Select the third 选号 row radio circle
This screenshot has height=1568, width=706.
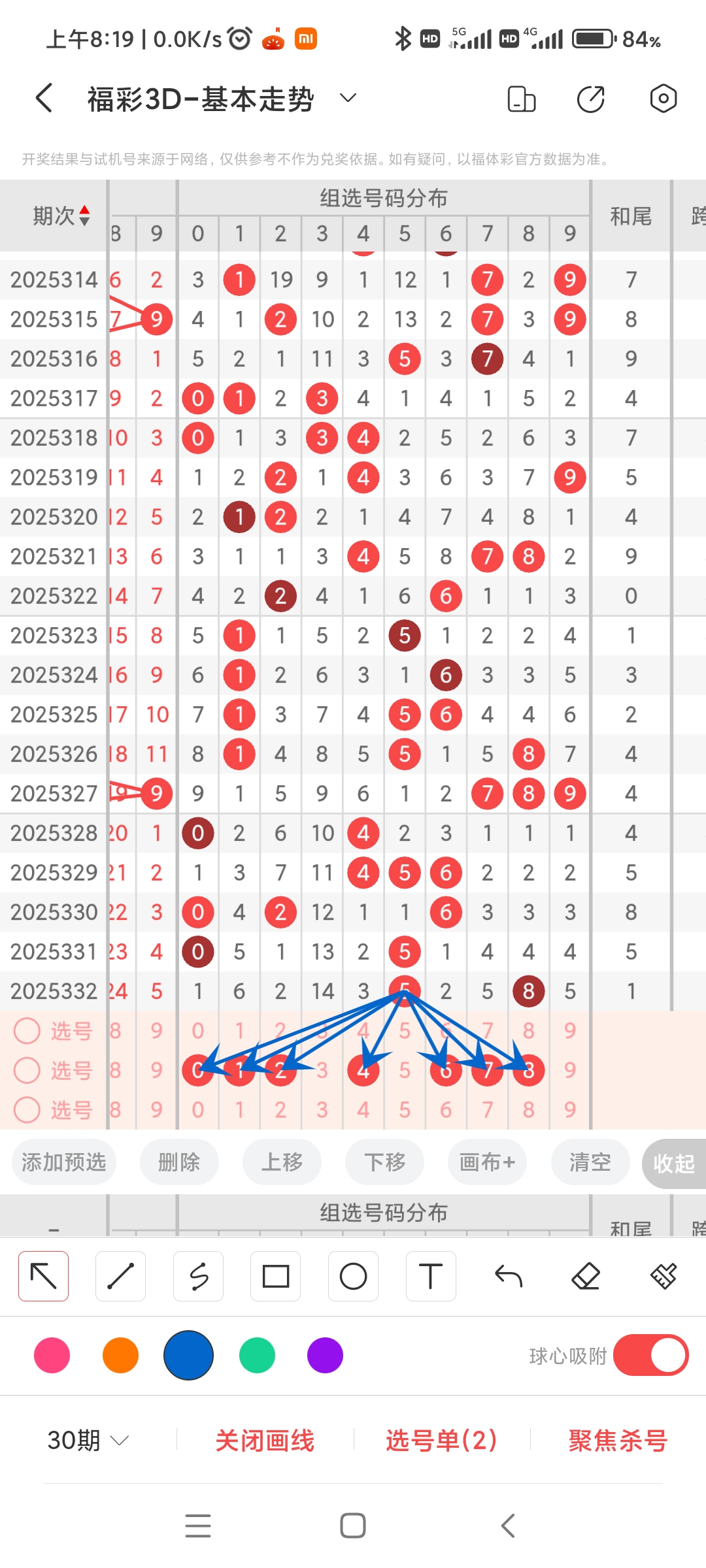click(27, 1111)
